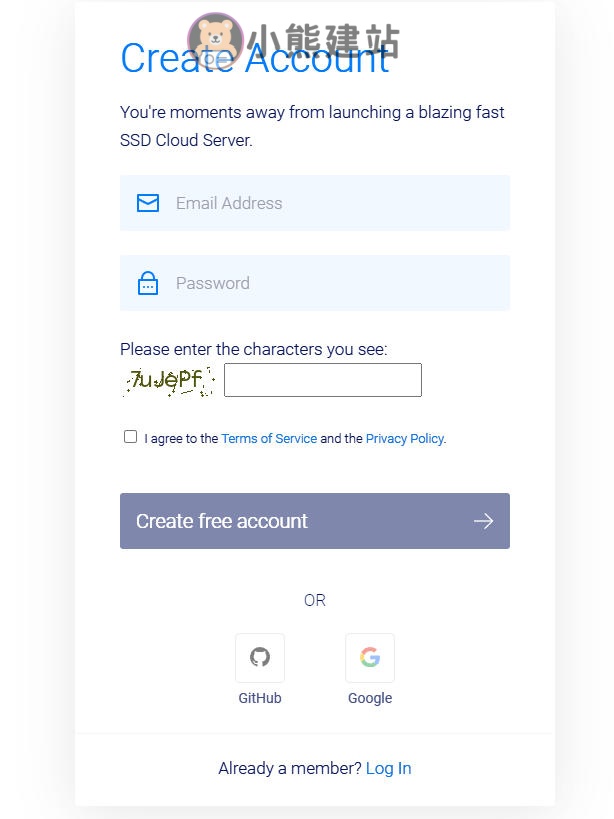
Task: Select the captcha characters input box
Action: click(322, 380)
